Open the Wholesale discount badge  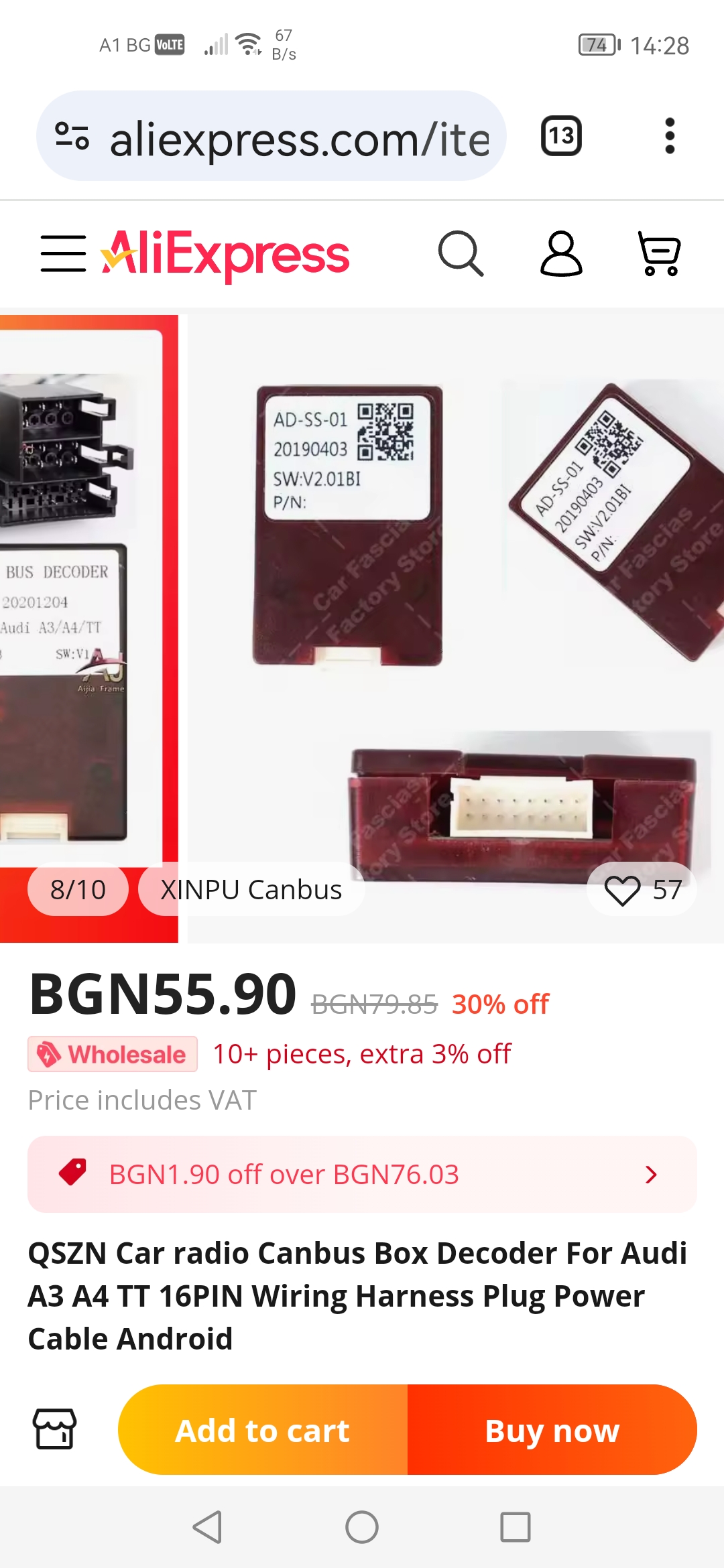click(113, 1054)
